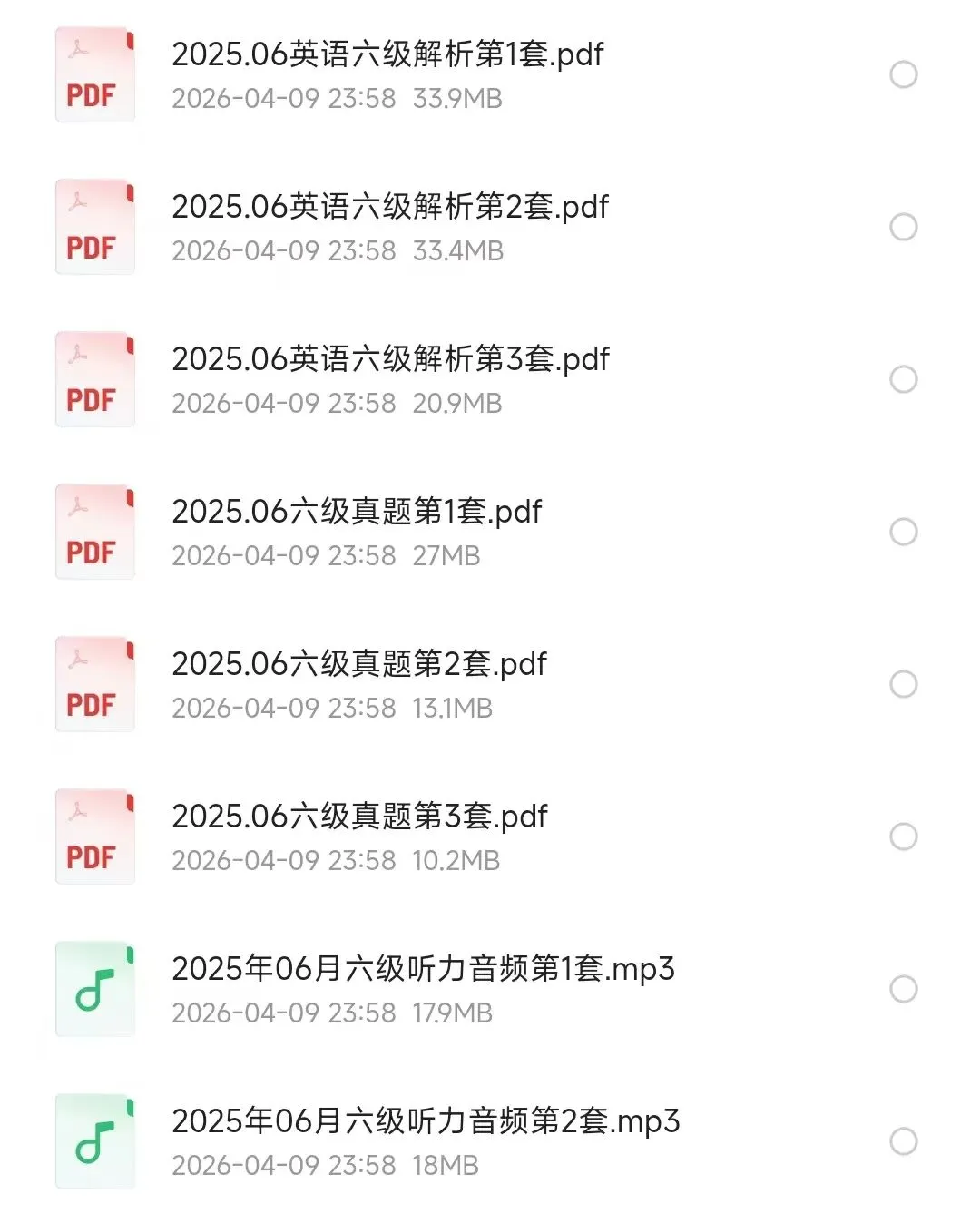
Task: Select the circle for 2025.06英语六级解析第1套.pdf
Action: [x=903, y=74]
